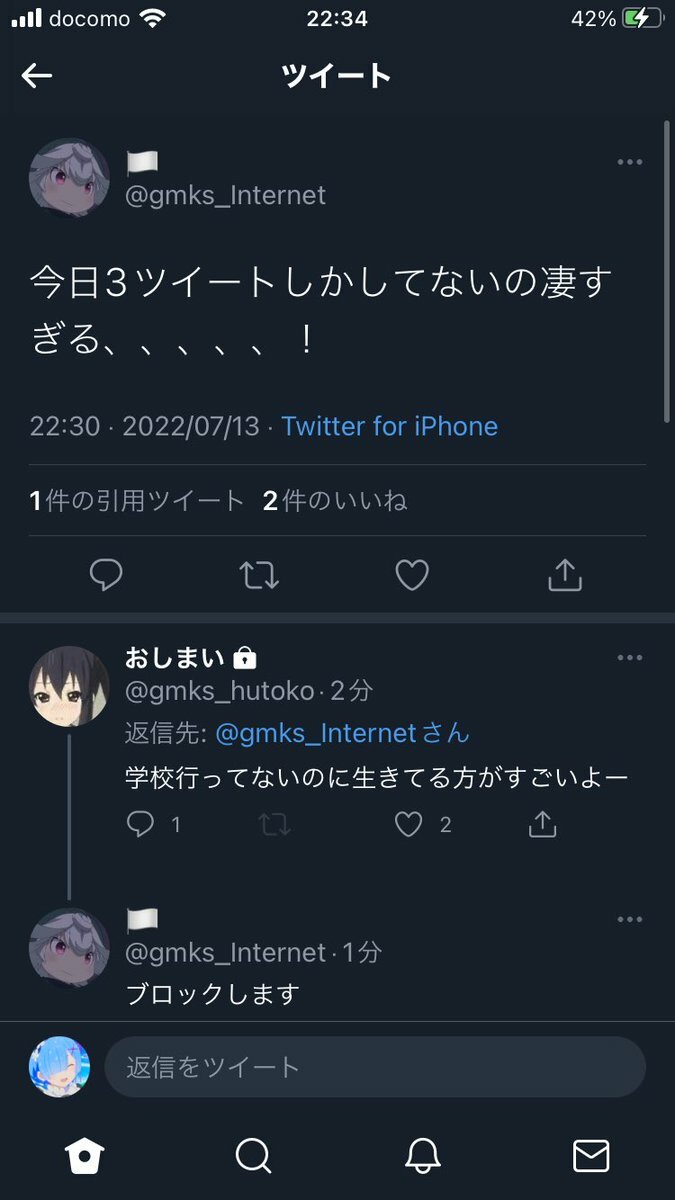Like the main tweet
Screen dimensions: 675x1200
pos(412,574)
